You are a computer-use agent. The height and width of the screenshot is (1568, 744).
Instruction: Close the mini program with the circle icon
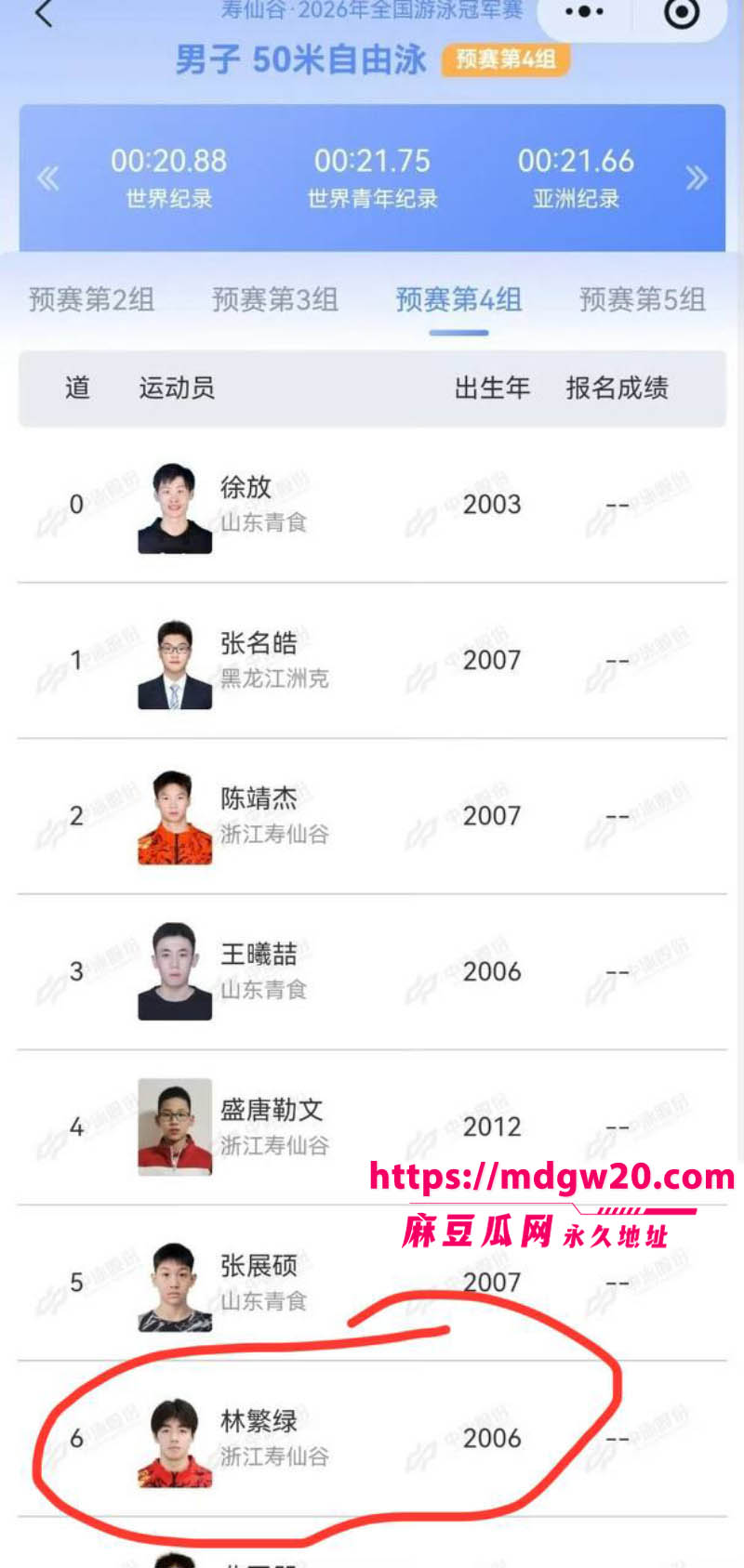point(682,13)
